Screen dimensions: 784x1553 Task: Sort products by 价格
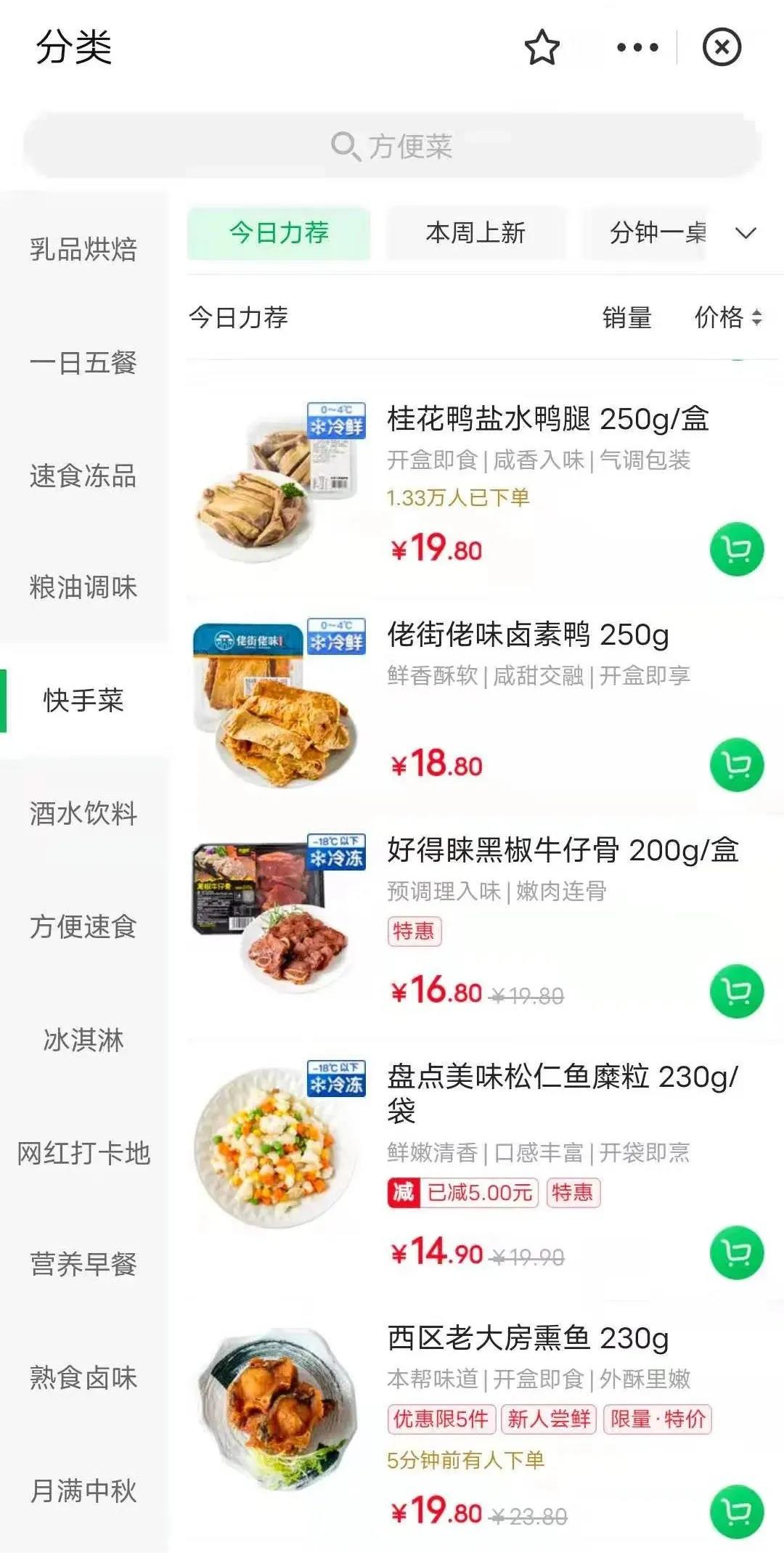[x=727, y=317]
